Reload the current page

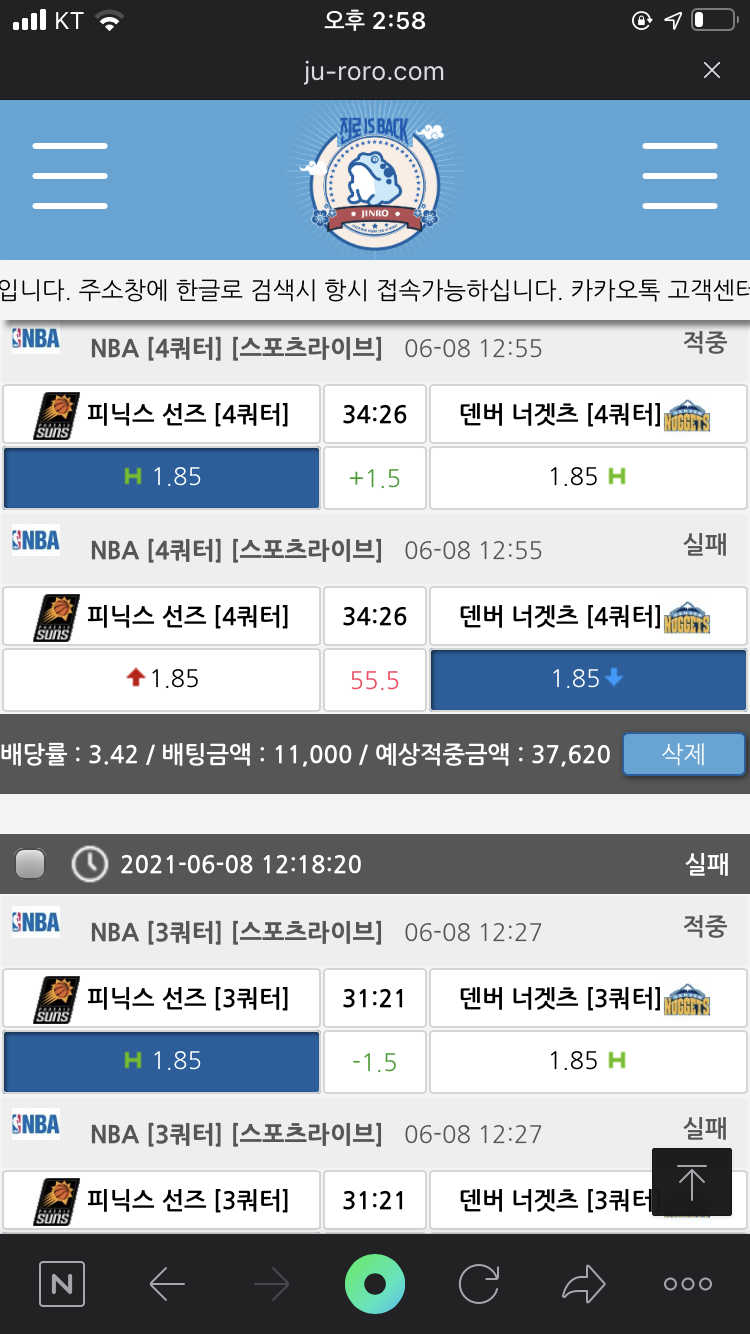click(479, 1284)
